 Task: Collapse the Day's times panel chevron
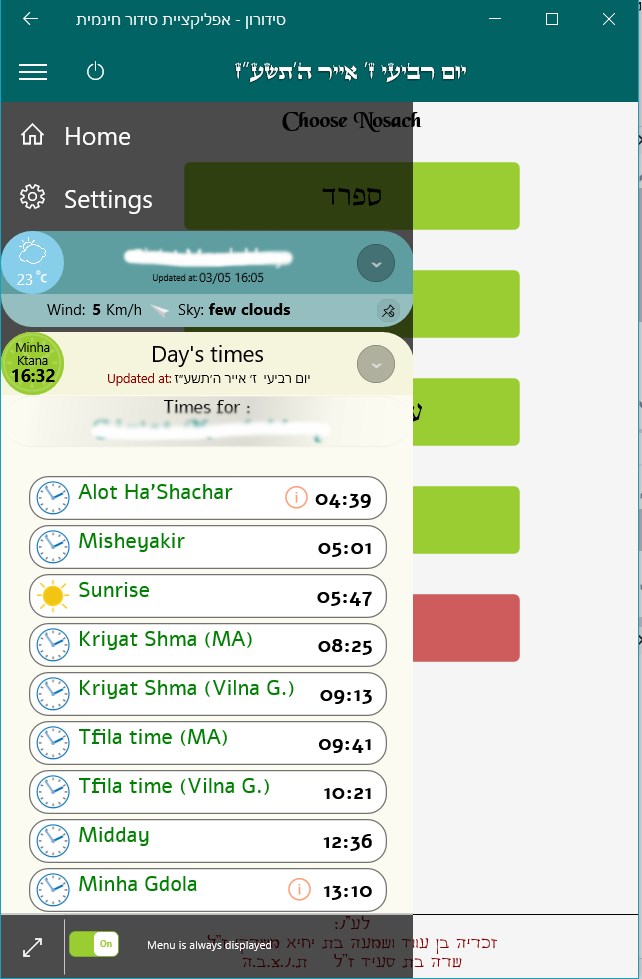tap(376, 364)
